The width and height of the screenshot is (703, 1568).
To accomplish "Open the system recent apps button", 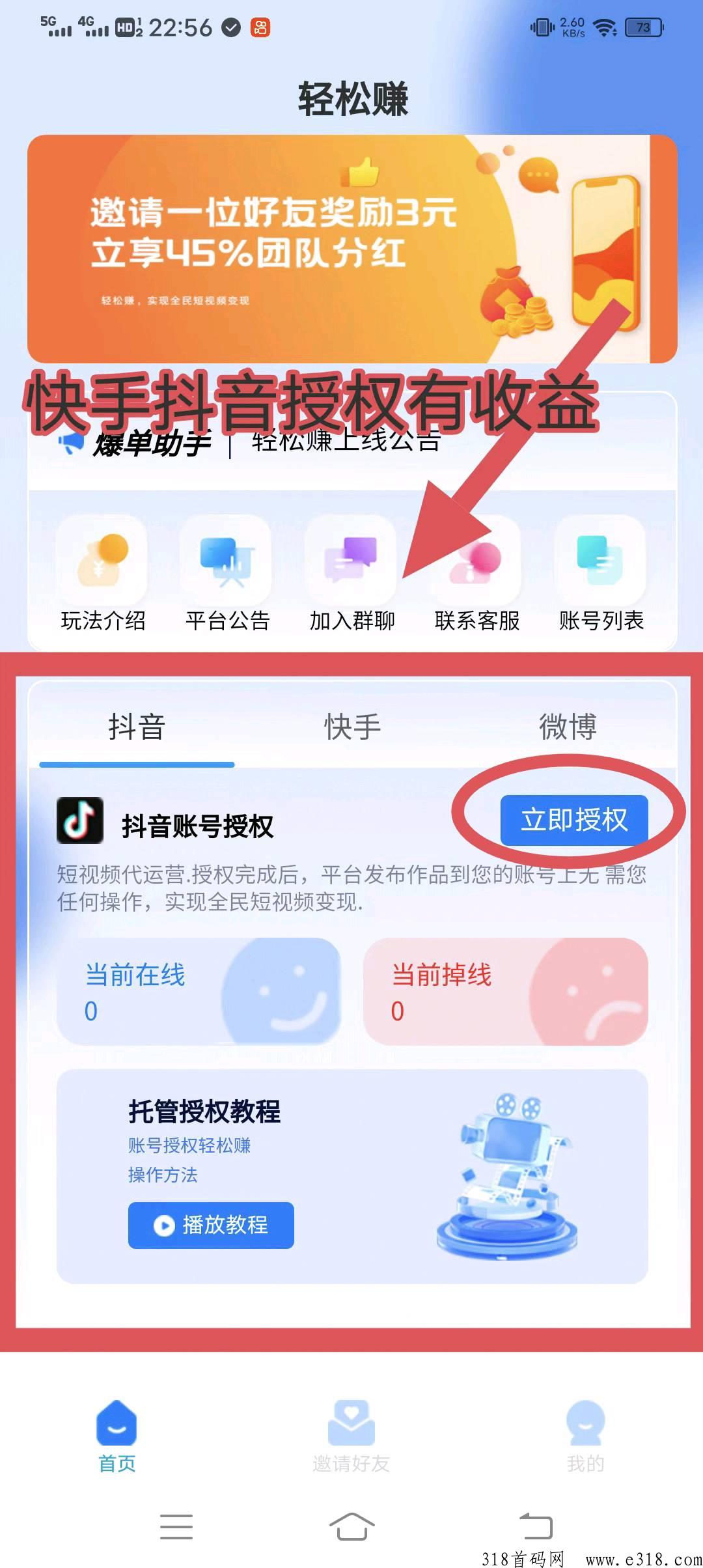I will tap(176, 1526).
